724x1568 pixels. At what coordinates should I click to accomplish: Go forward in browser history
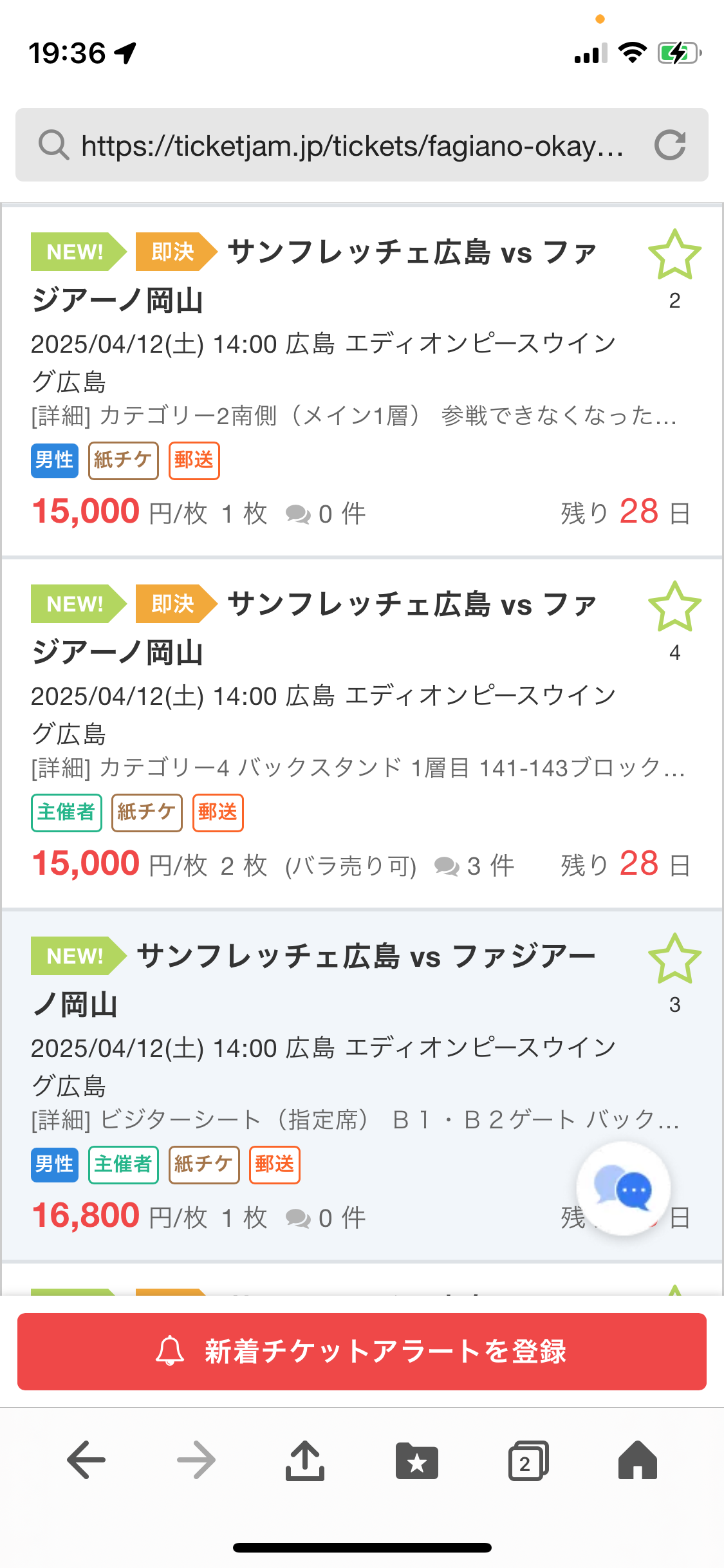[196, 1460]
